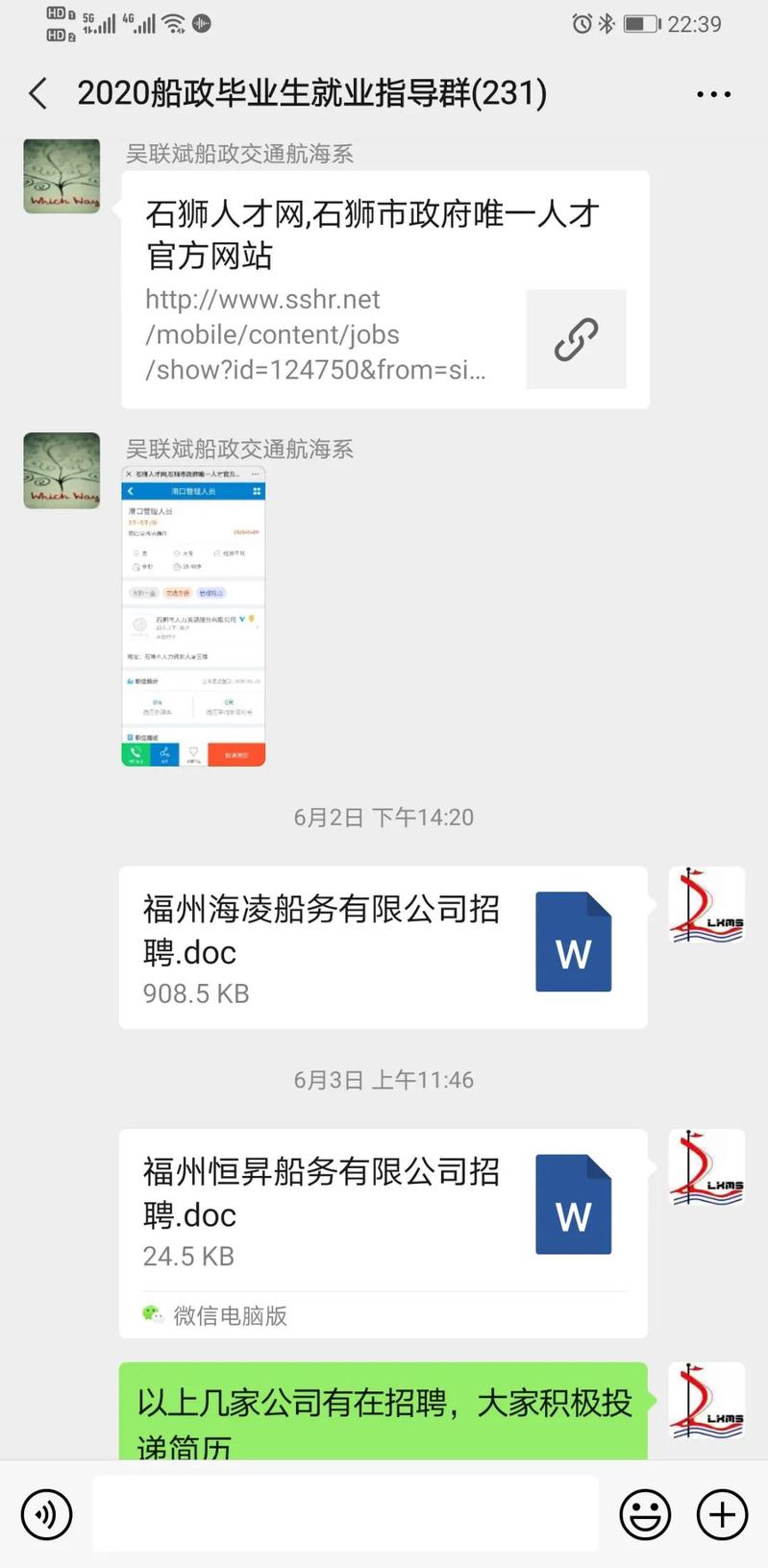Open sender avatar beside 福州海凌船务 file
The image size is (768, 1568).
coord(706,905)
